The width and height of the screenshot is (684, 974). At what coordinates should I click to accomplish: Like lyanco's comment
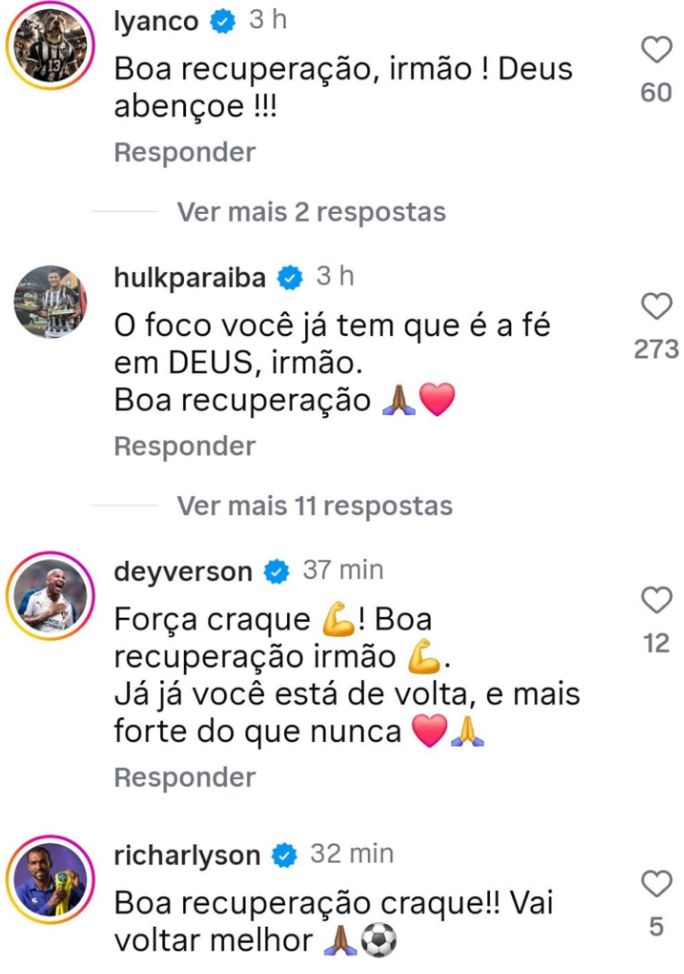[x=655, y=51]
